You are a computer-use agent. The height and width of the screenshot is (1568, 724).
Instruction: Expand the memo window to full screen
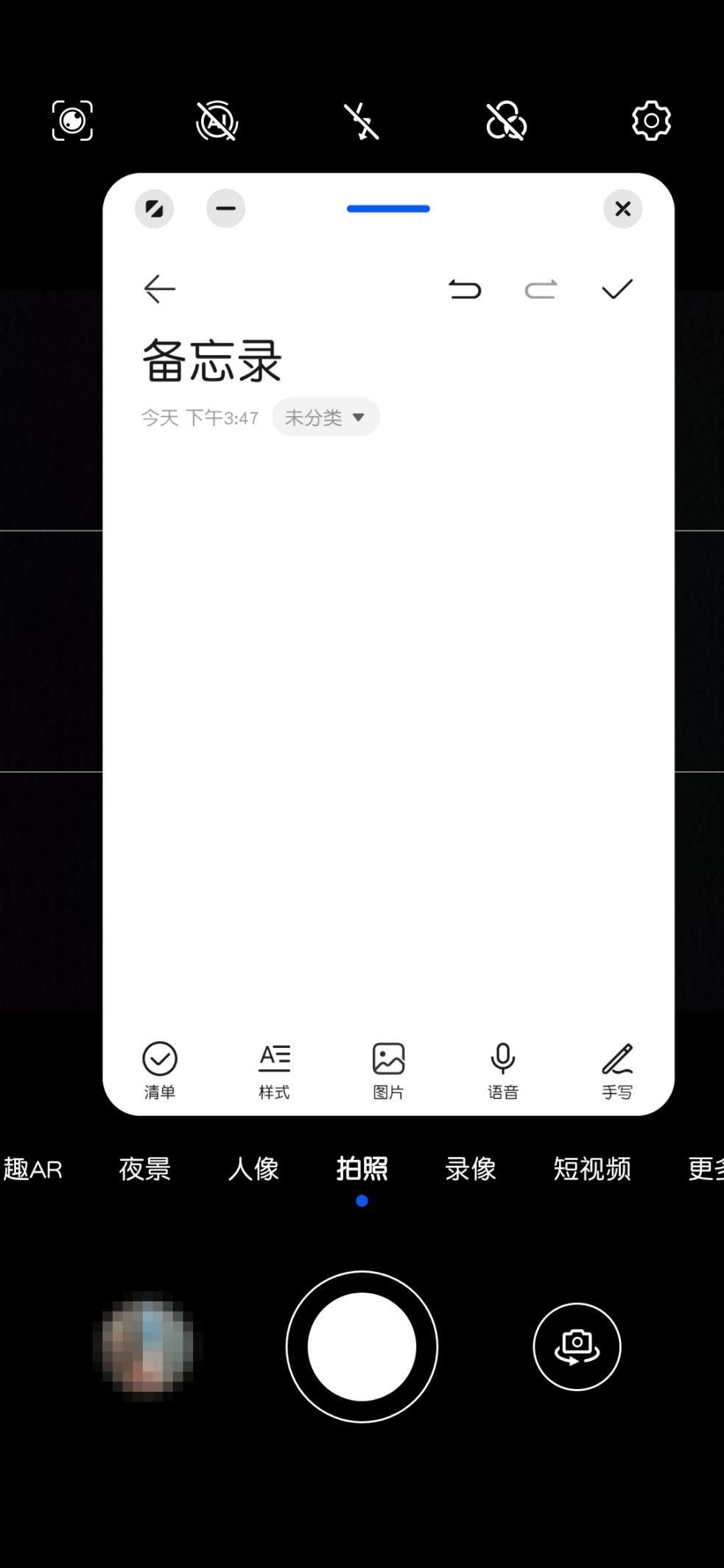click(x=154, y=209)
